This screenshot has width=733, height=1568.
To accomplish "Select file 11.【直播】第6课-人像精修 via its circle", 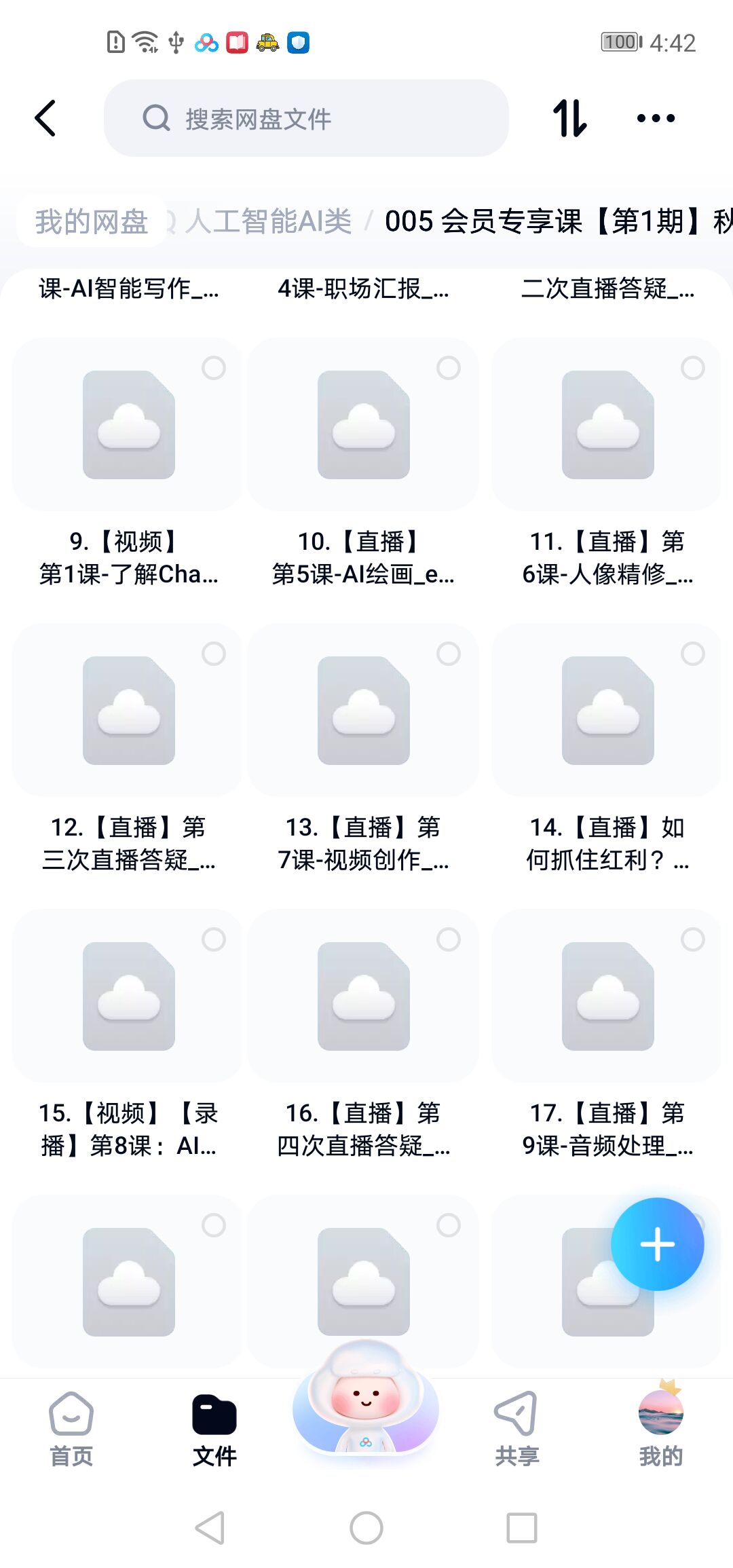I will click(692, 368).
